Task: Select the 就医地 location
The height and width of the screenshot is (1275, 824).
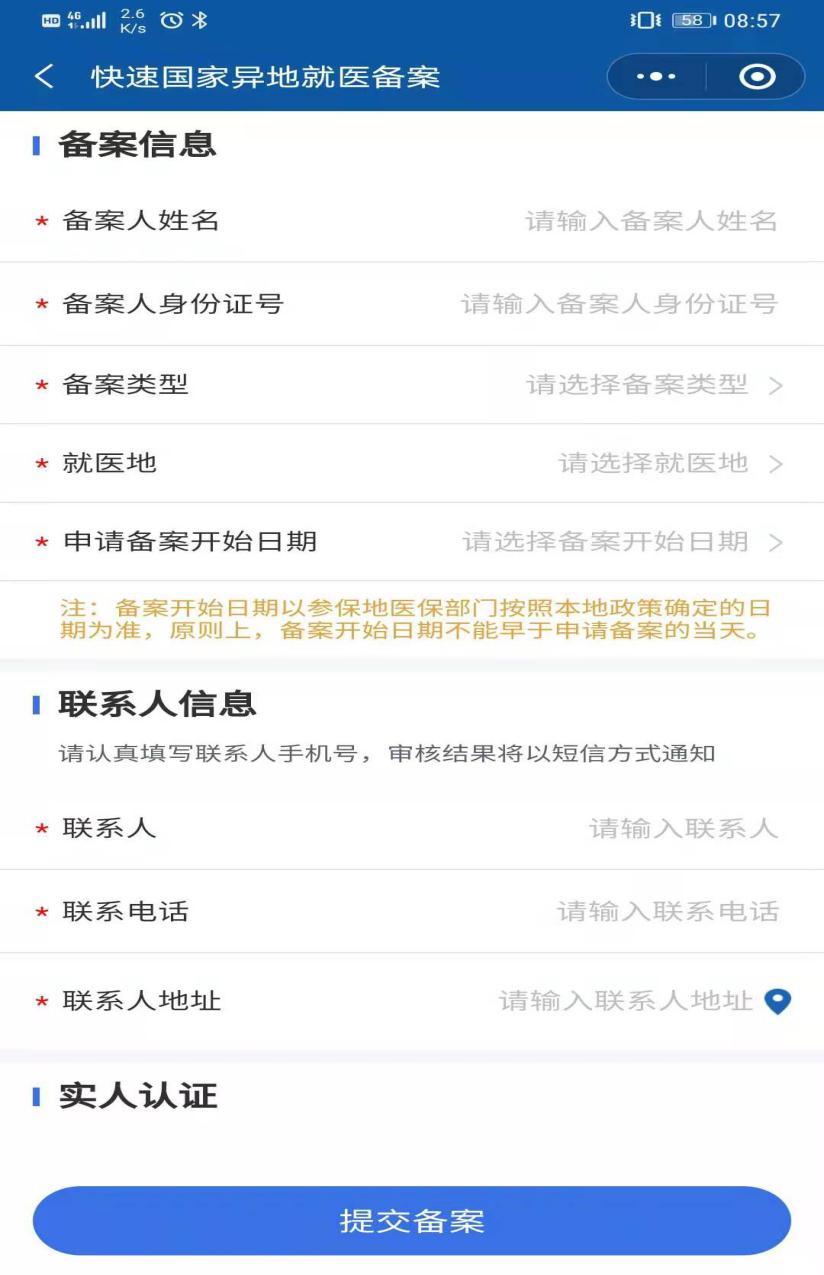Action: [669, 463]
